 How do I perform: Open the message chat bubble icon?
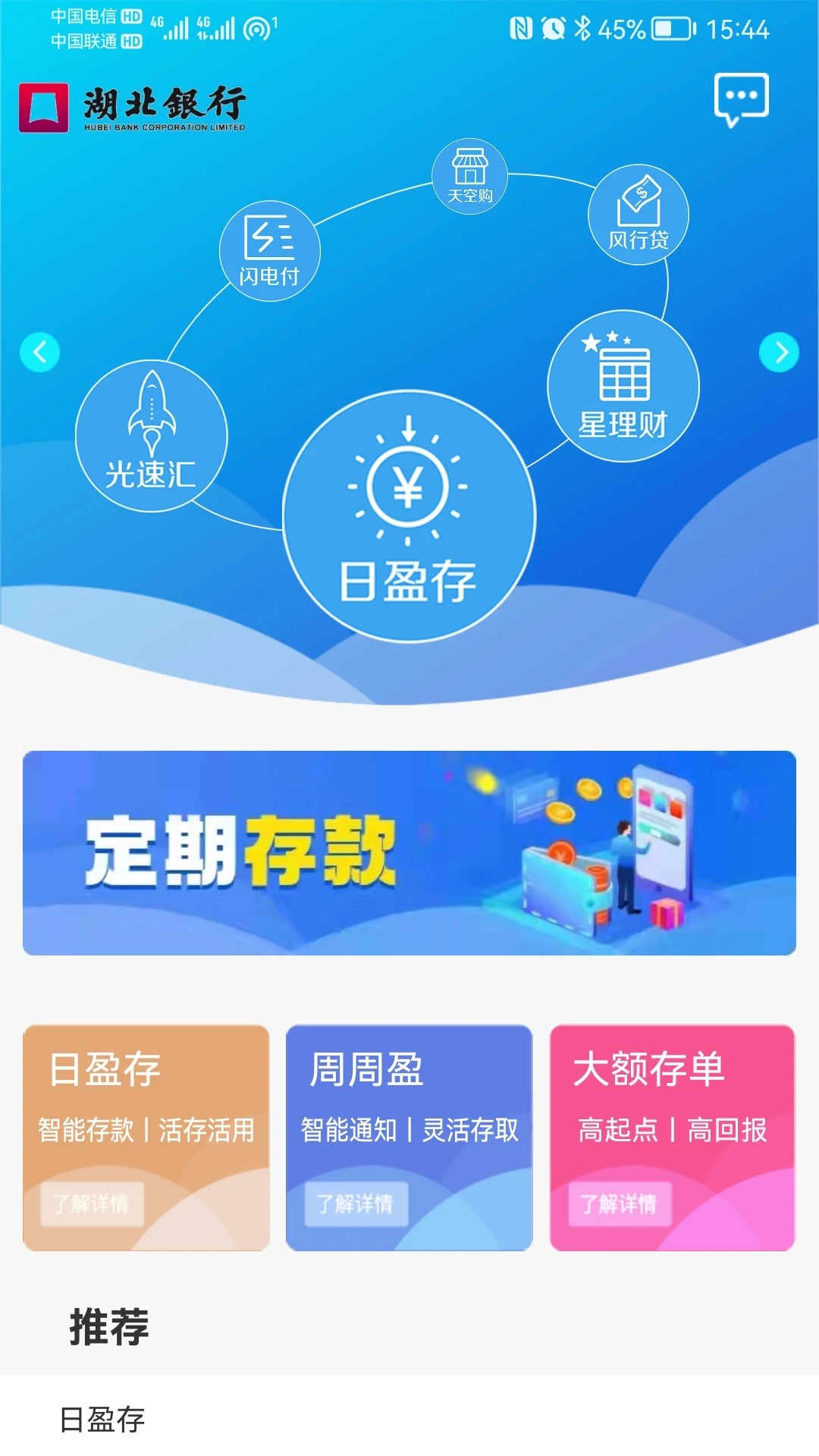tap(741, 97)
